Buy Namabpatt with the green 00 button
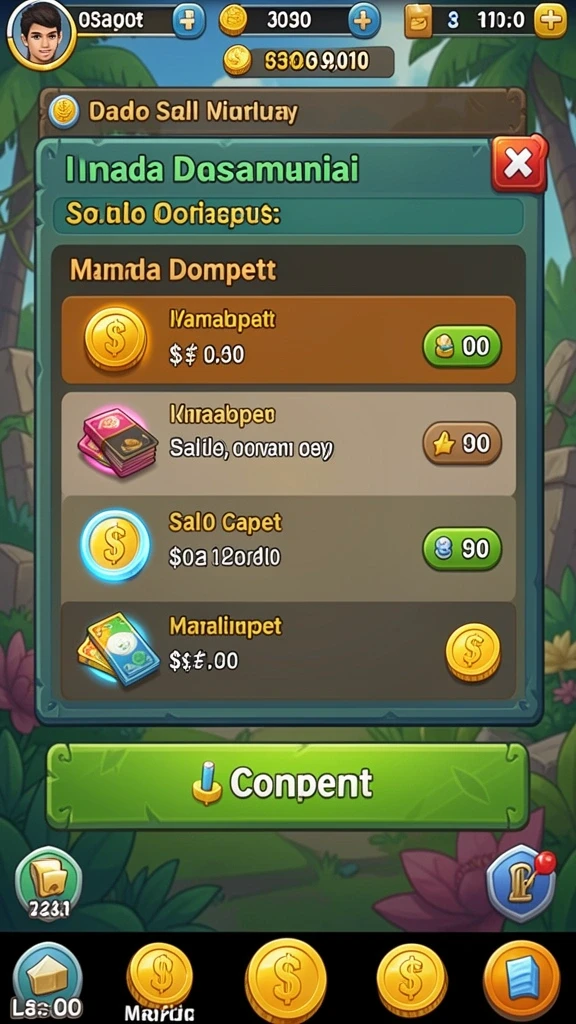 coord(462,346)
